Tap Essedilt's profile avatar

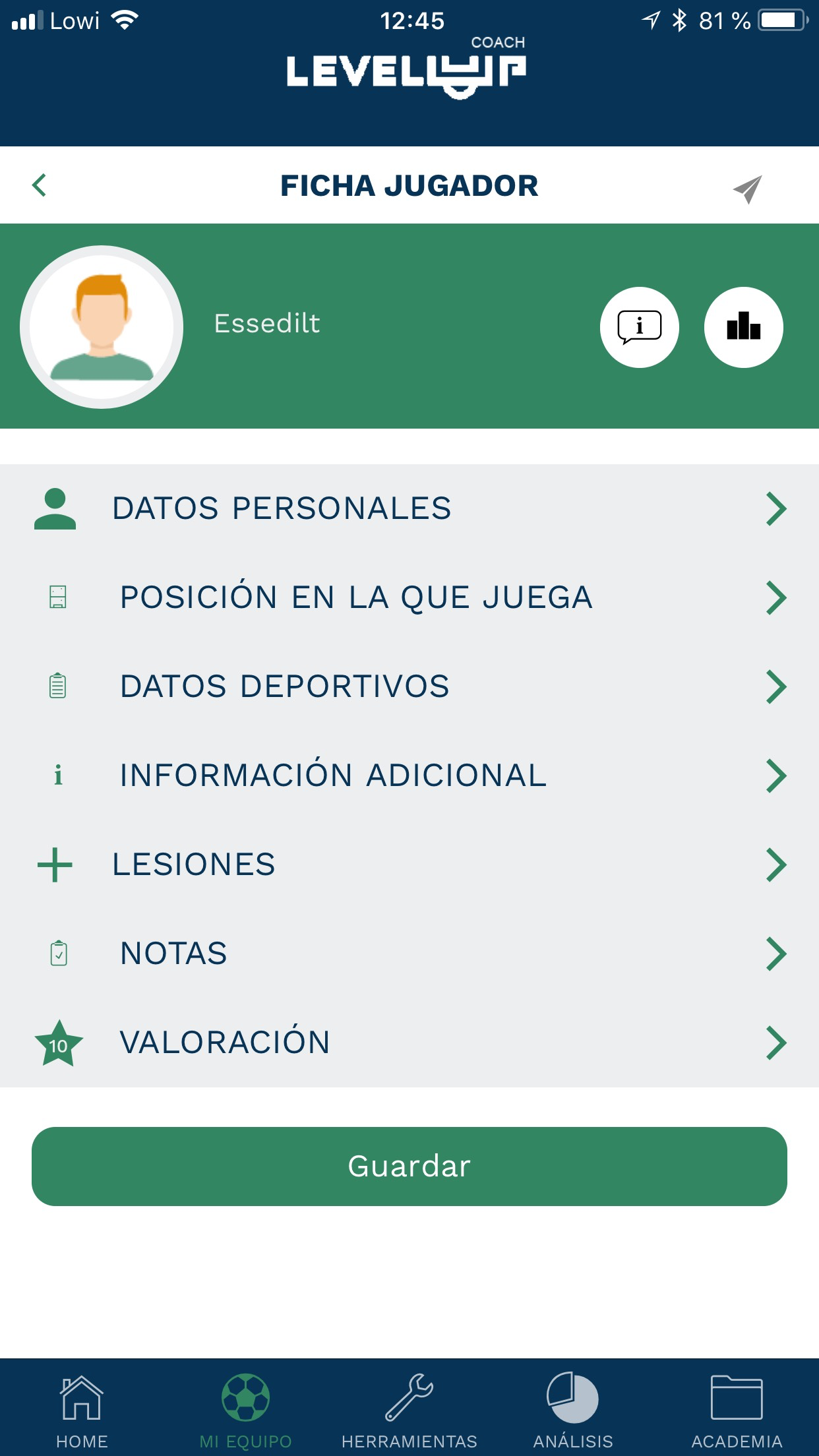102,327
